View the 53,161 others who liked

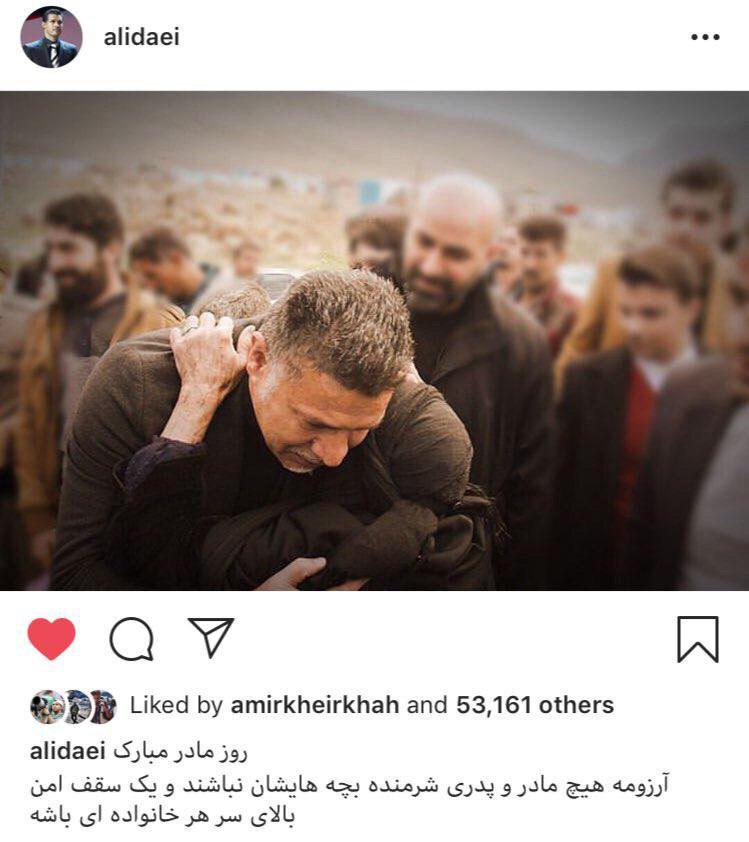(535, 705)
